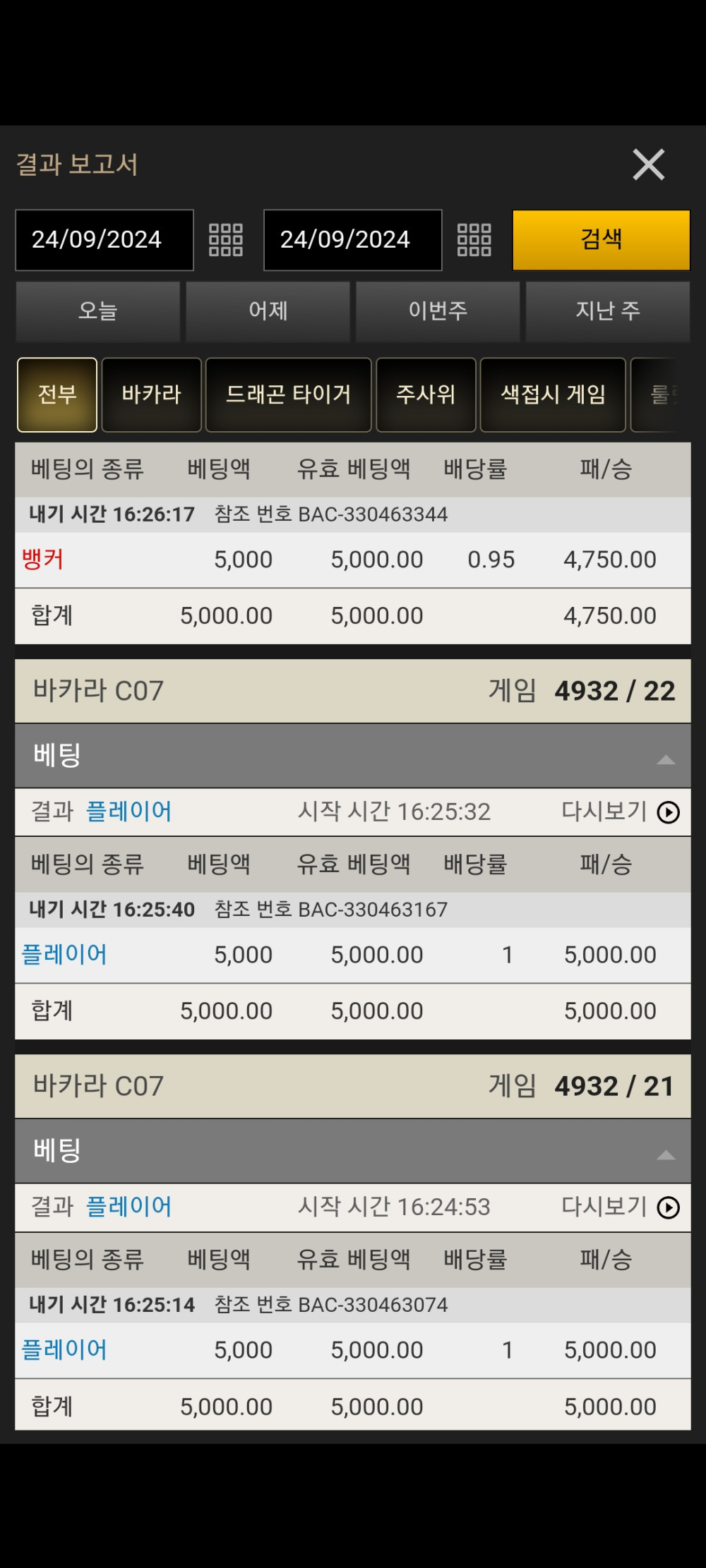Switch to the 드래곤 타이거 tab

[288, 394]
